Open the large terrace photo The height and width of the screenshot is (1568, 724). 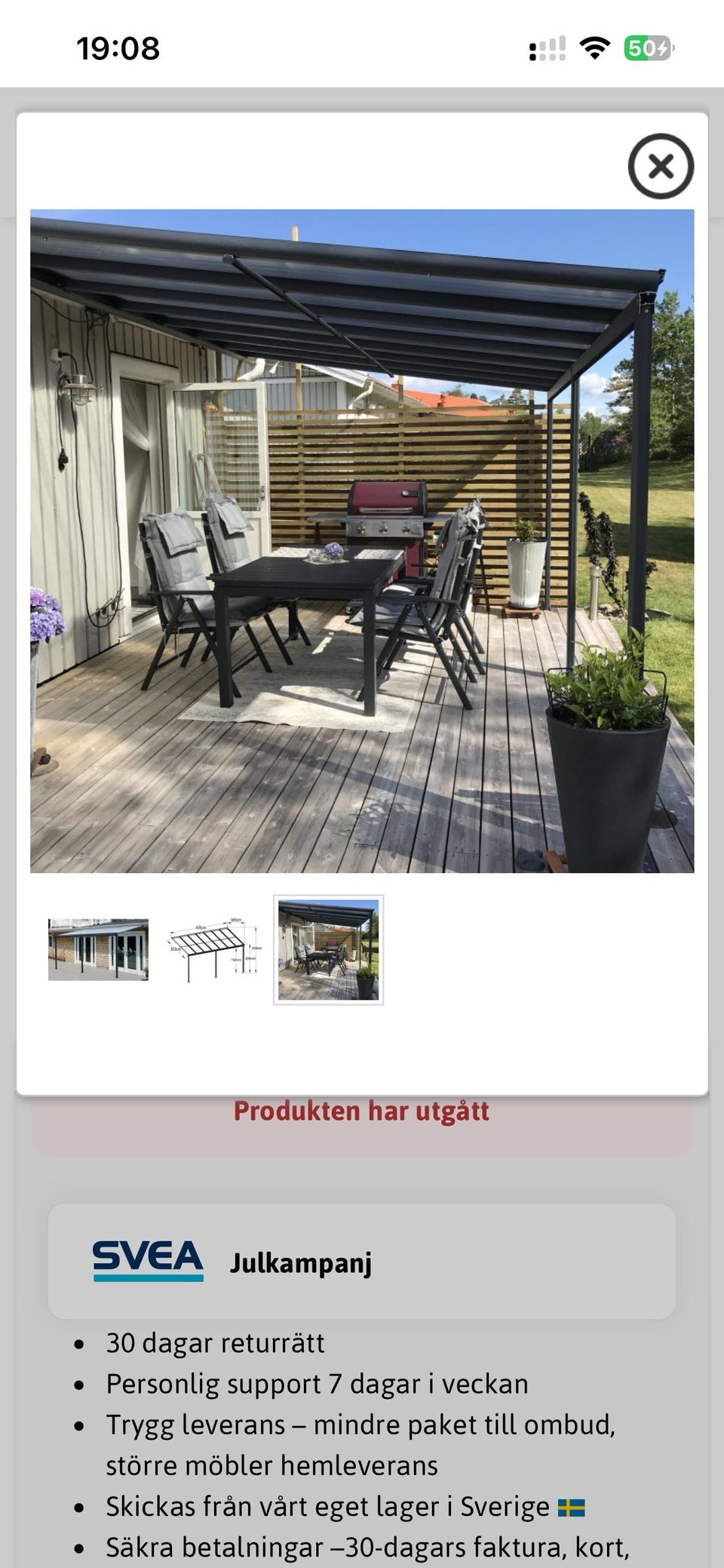(x=362, y=538)
